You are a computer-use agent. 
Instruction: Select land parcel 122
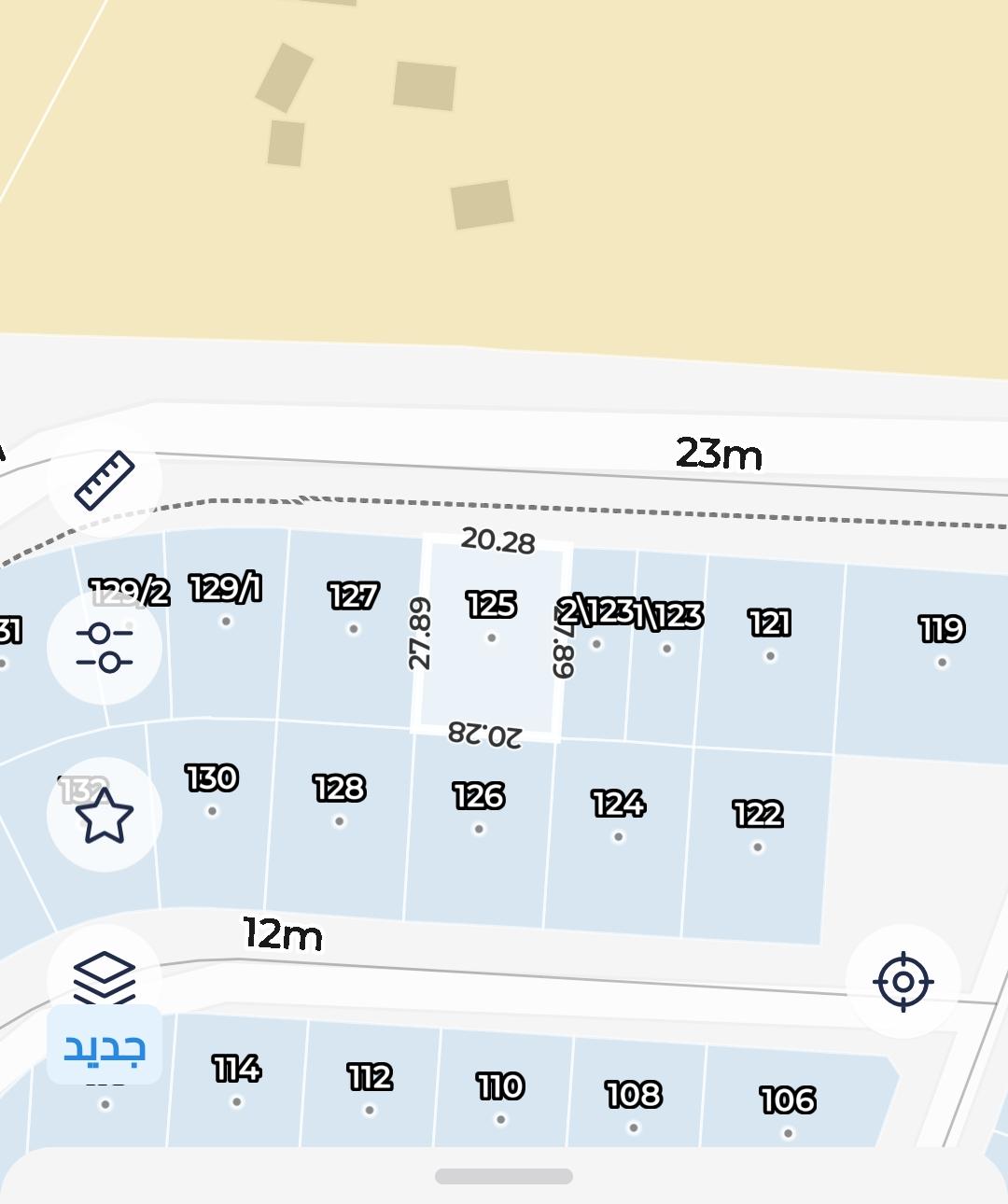point(758,814)
